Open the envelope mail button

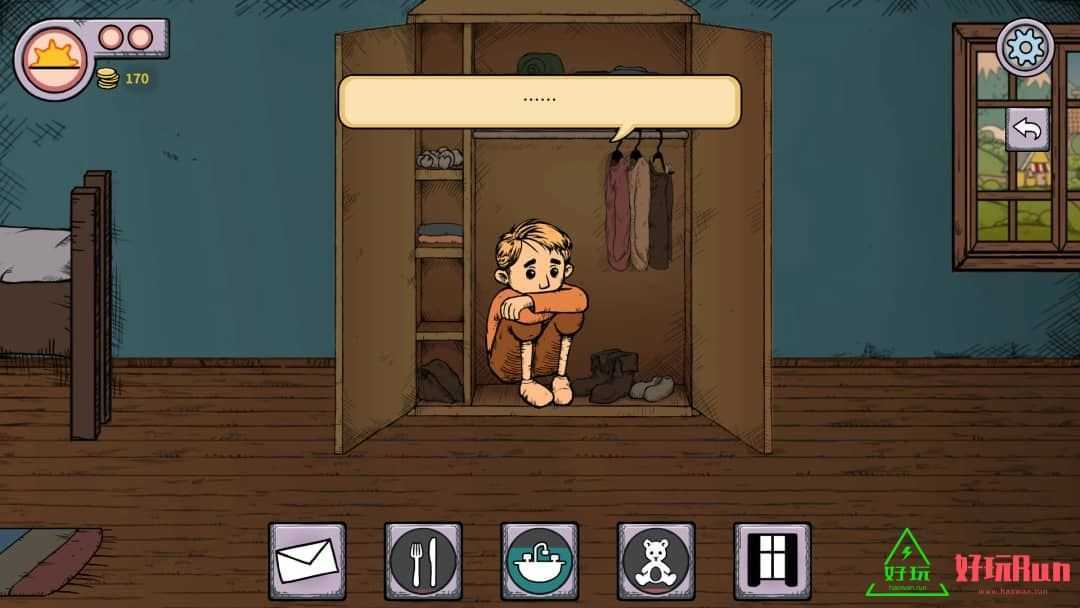click(x=307, y=561)
